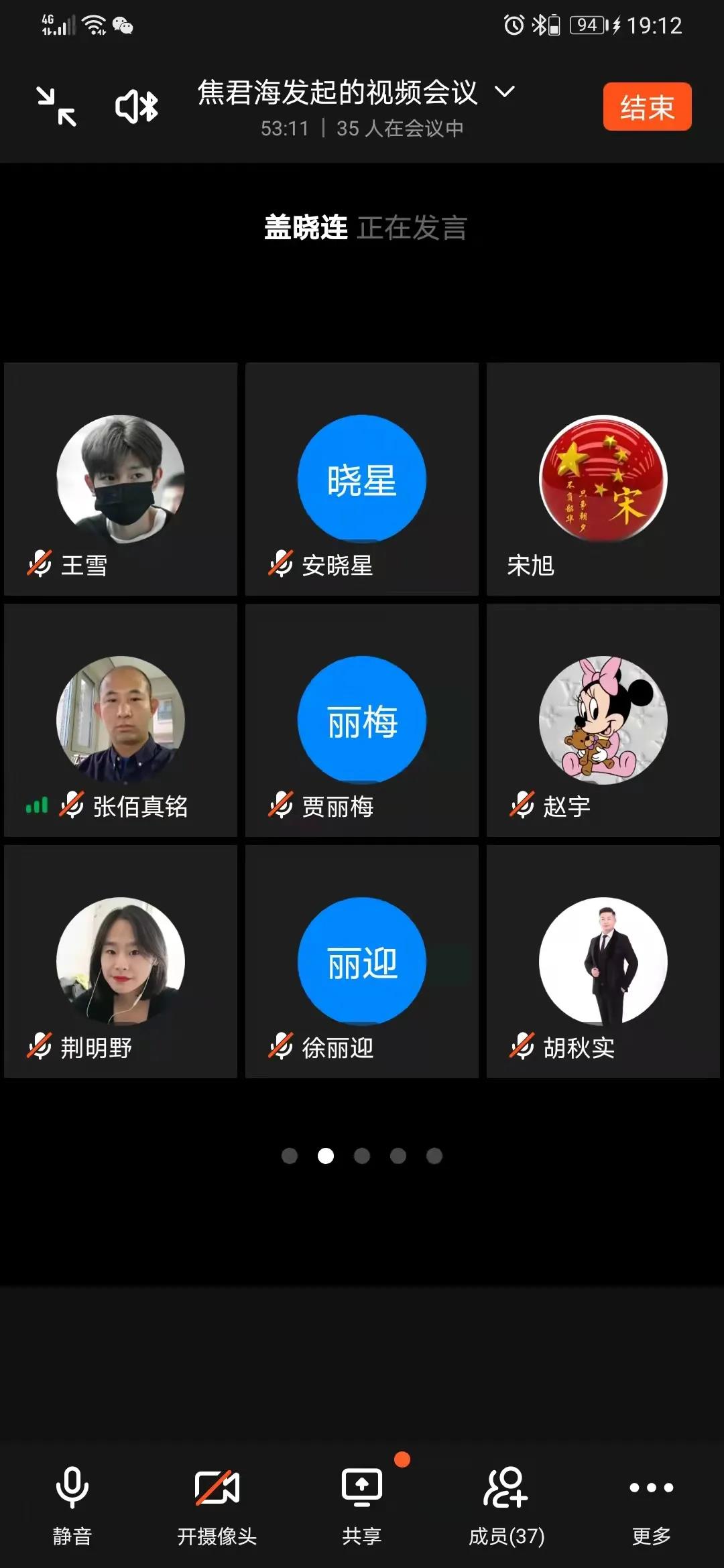Minimize the meeting window
The image size is (724, 1568).
[56, 107]
